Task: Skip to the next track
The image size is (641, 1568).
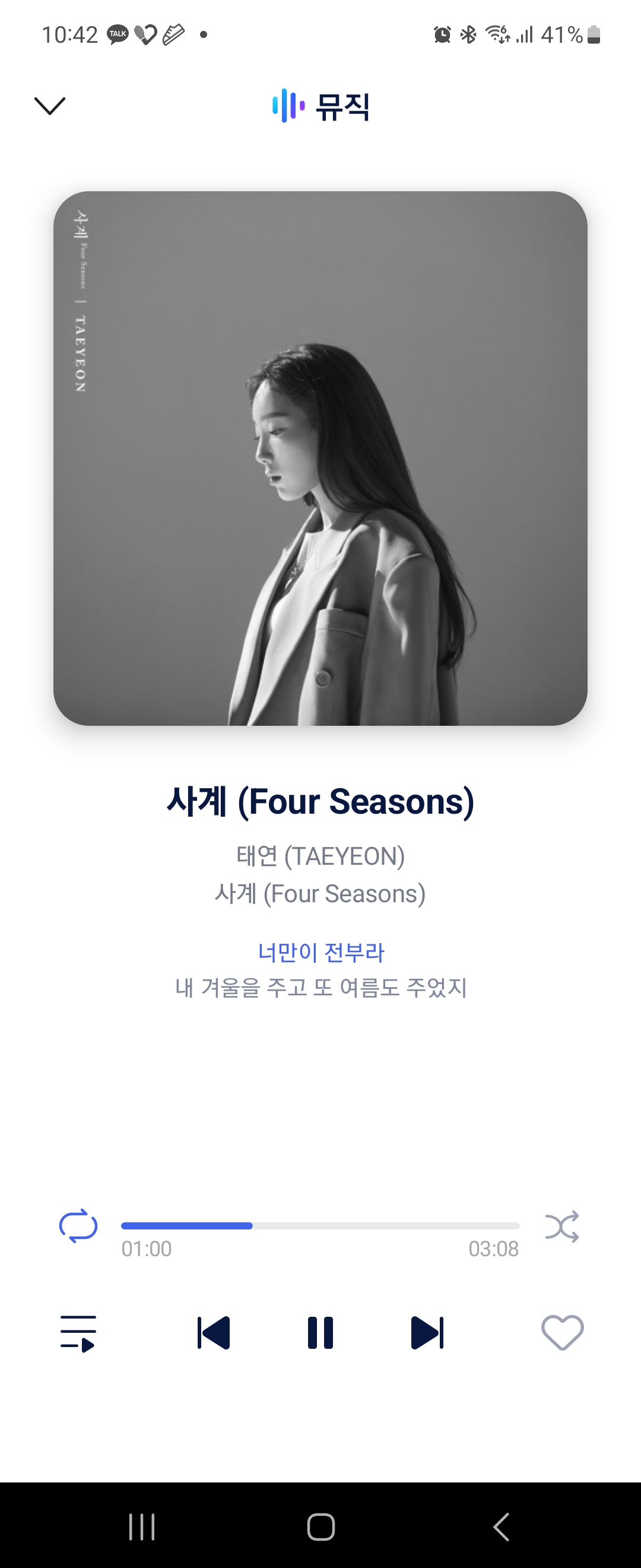Action: click(x=427, y=1332)
